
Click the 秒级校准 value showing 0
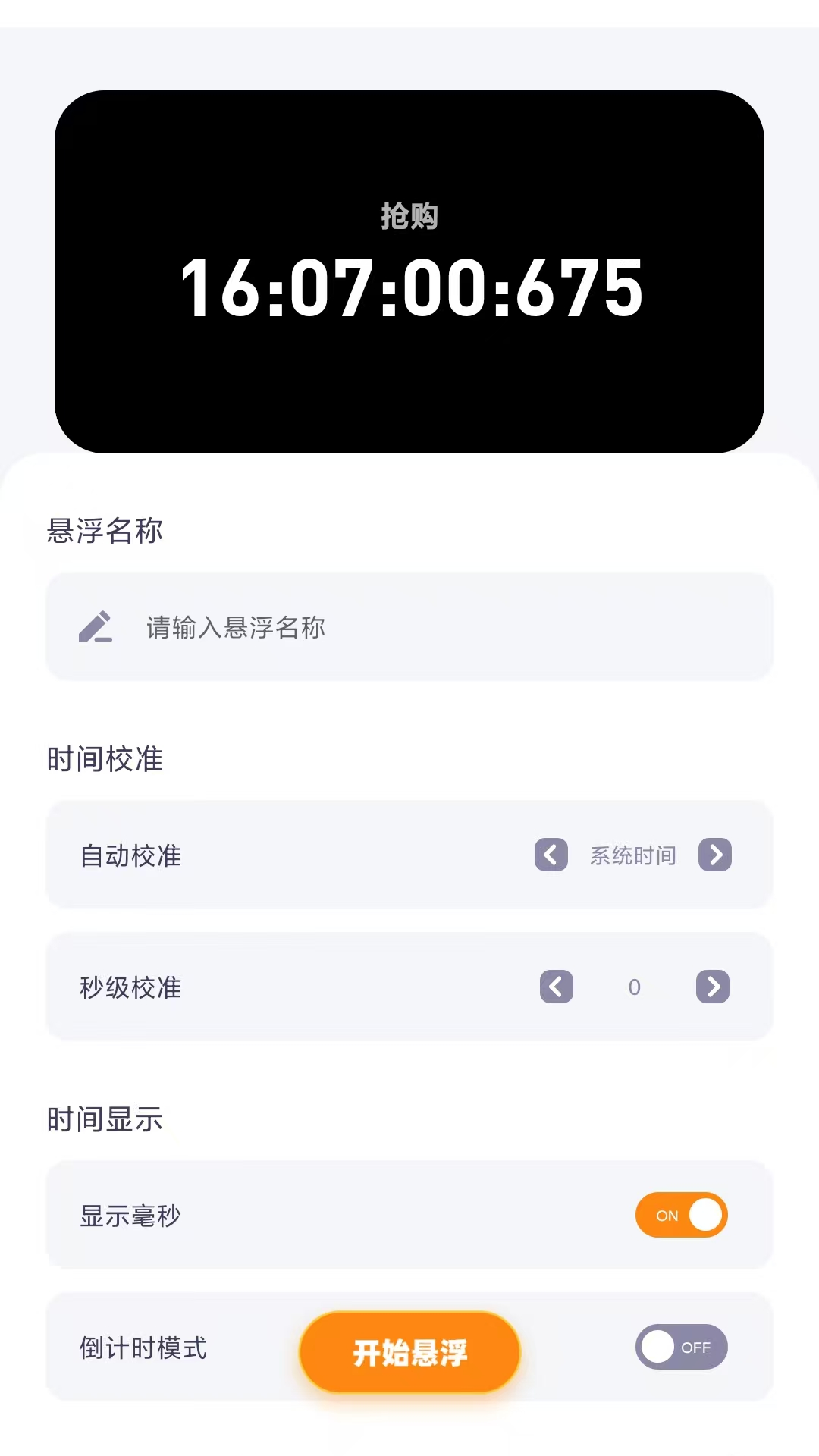pyautogui.click(x=635, y=987)
